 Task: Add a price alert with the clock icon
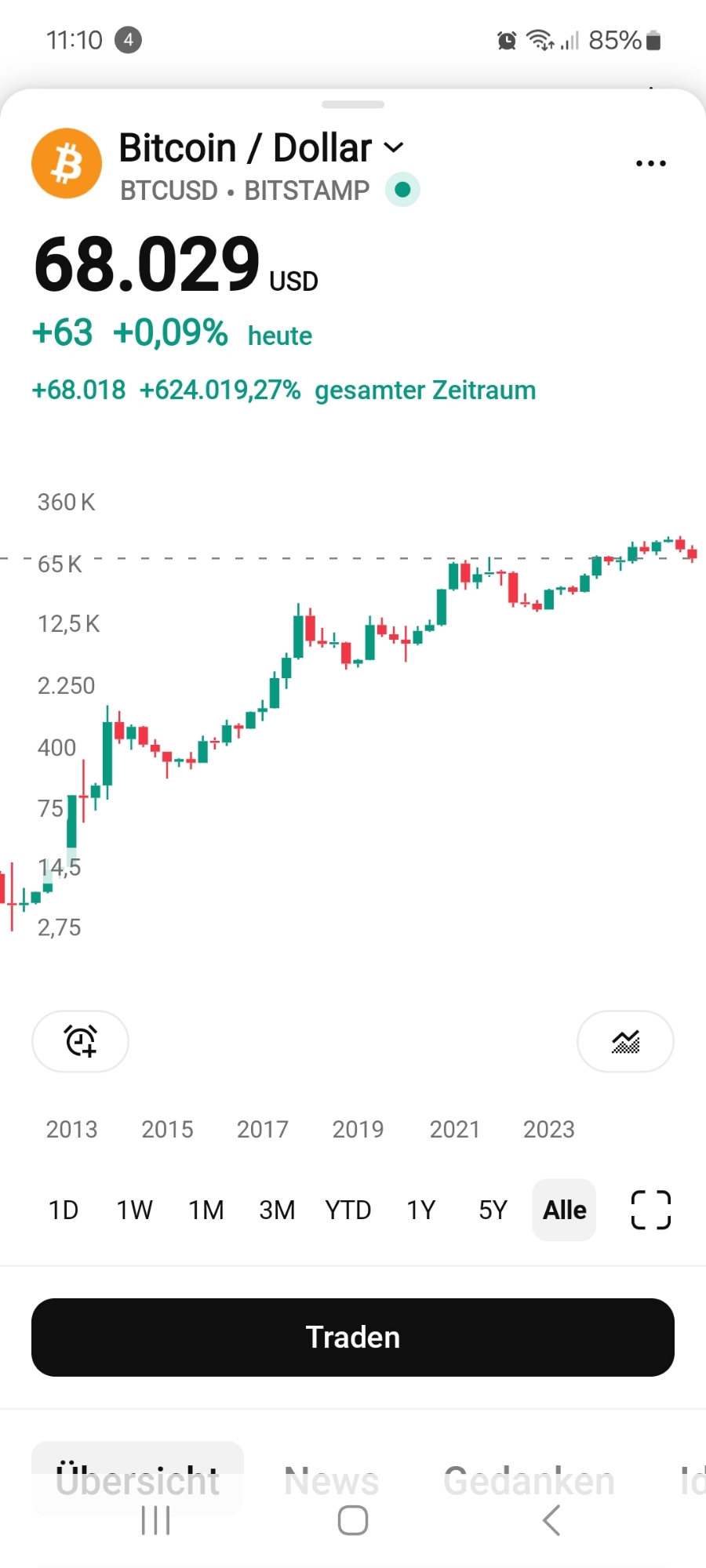(x=80, y=1041)
